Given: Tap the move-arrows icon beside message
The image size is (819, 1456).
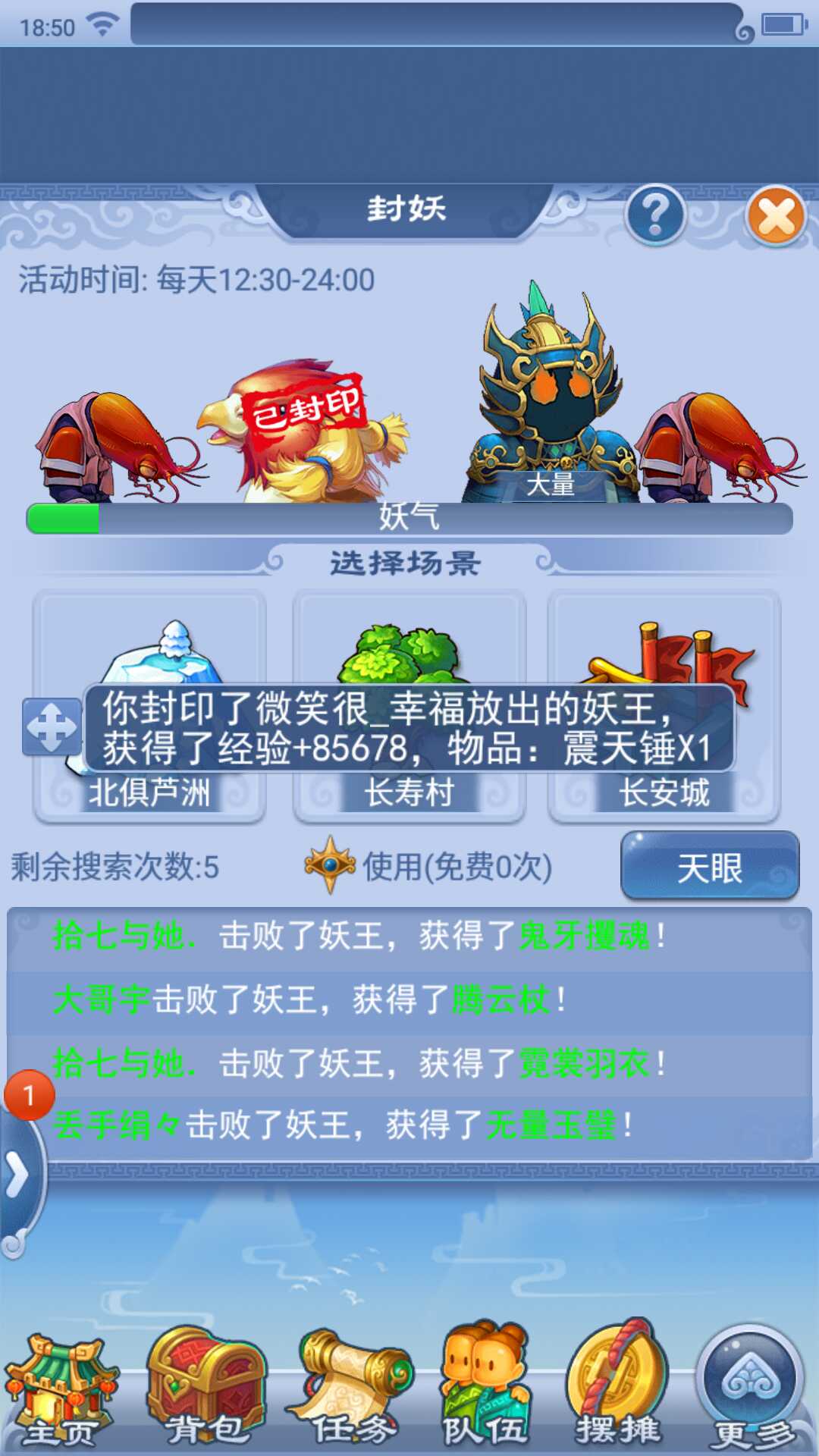Looking at the screenshot, I should point(52,726).
